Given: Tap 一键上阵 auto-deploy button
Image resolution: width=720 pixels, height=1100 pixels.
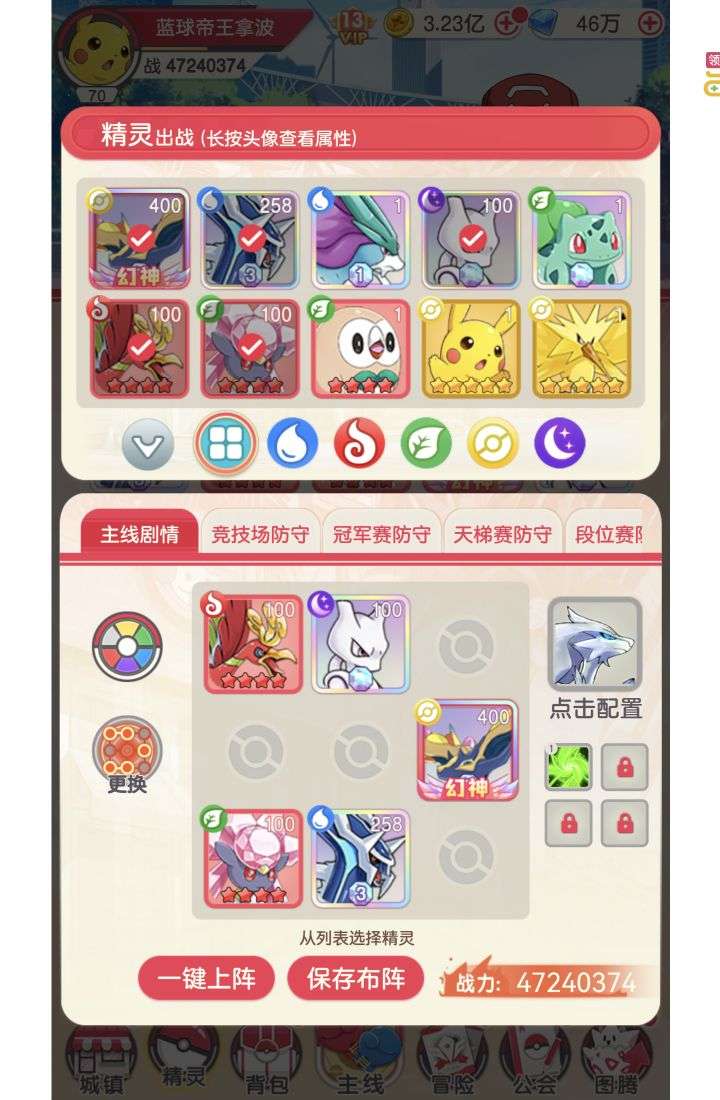Looking at the screenshot, I should tap(205, 978).
